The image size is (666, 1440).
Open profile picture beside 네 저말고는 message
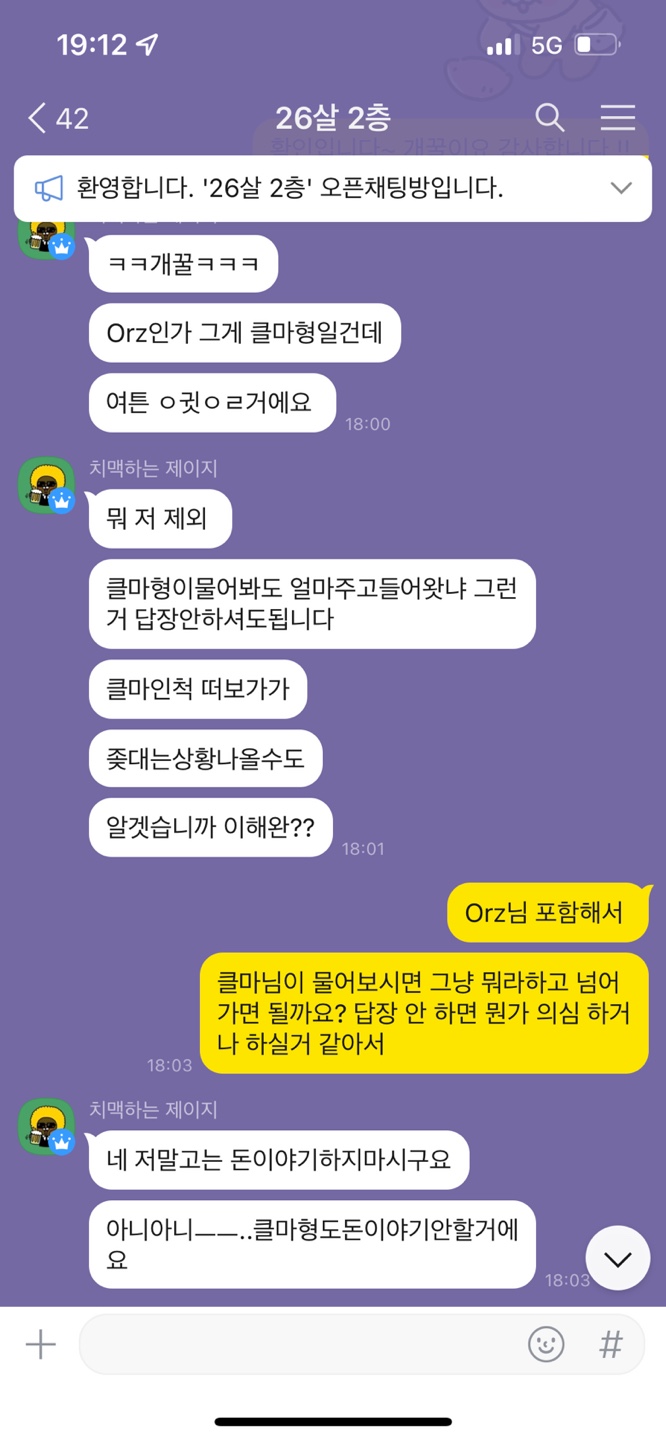point(46,1128)
